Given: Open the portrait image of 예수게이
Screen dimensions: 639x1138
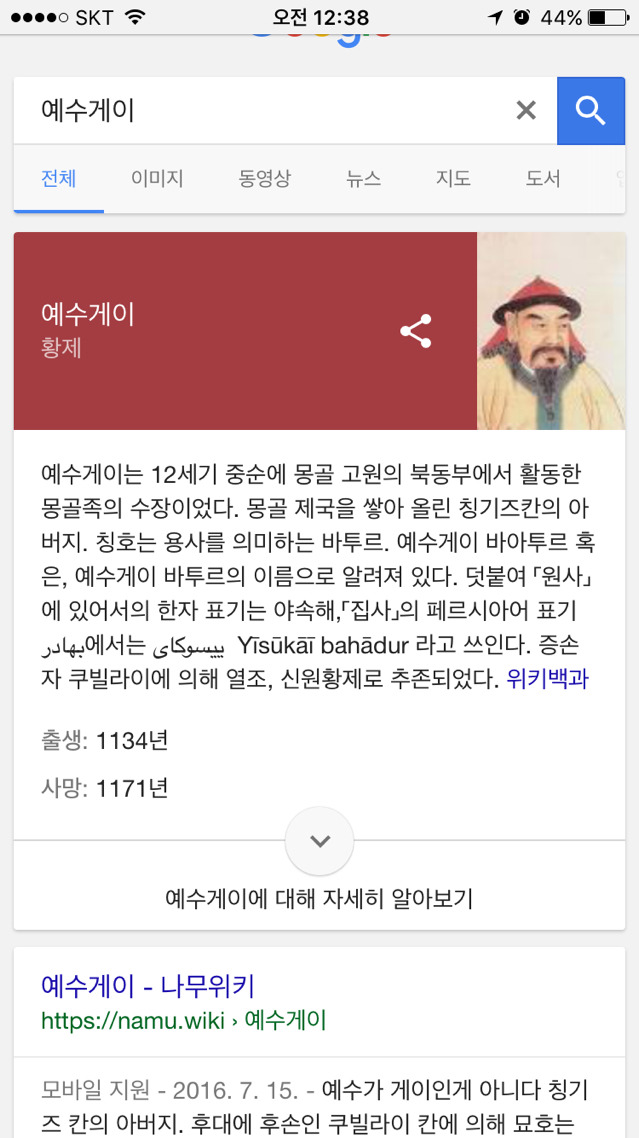Looking at the screenshot, I should (x=551, y=331).
